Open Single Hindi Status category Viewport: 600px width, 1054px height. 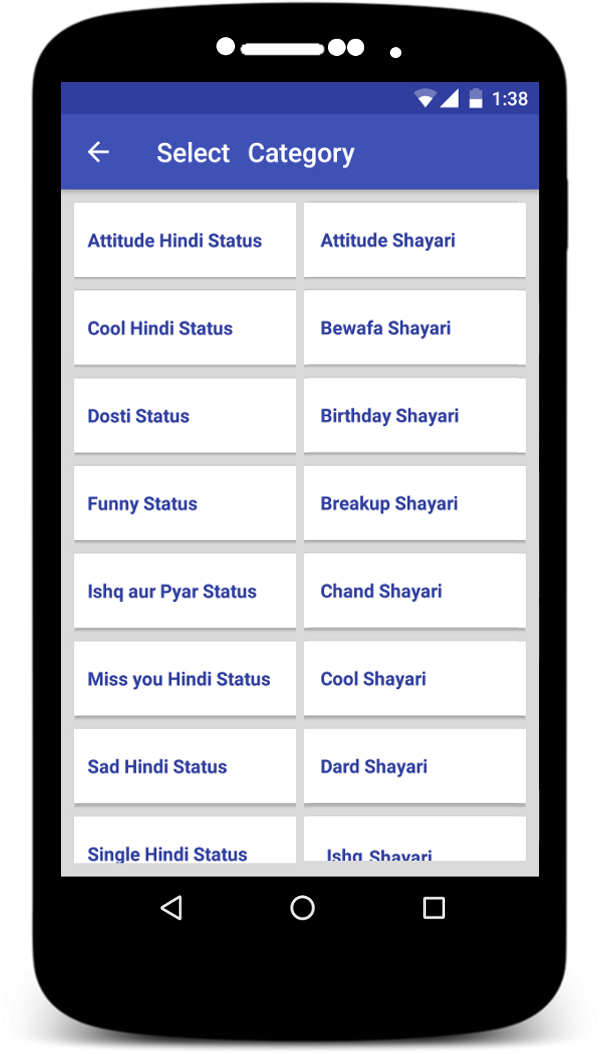click(185, 840)
